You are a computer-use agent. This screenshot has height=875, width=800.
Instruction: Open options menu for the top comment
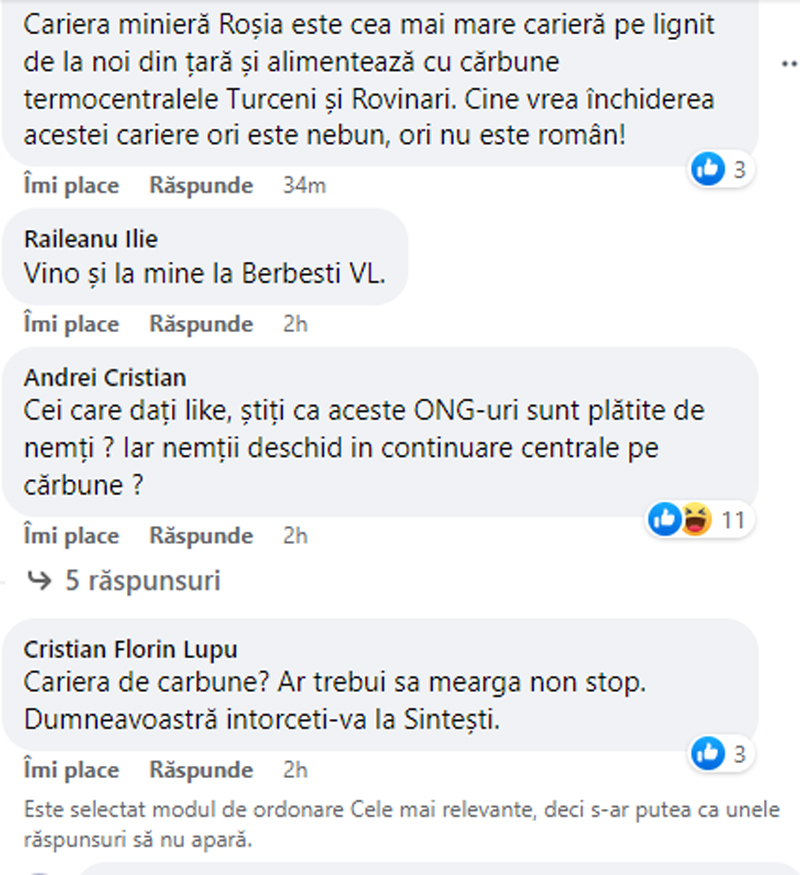coord(787,62)
